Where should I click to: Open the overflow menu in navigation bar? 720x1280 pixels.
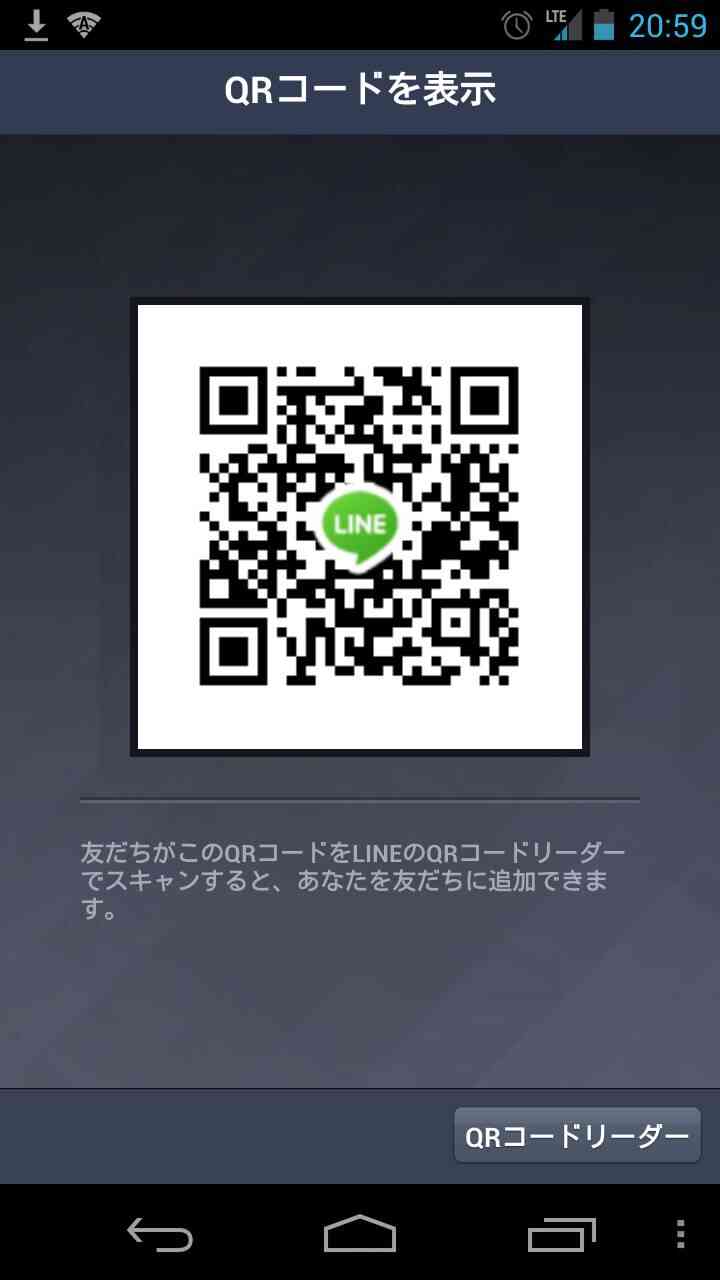tap(680, 1234)
